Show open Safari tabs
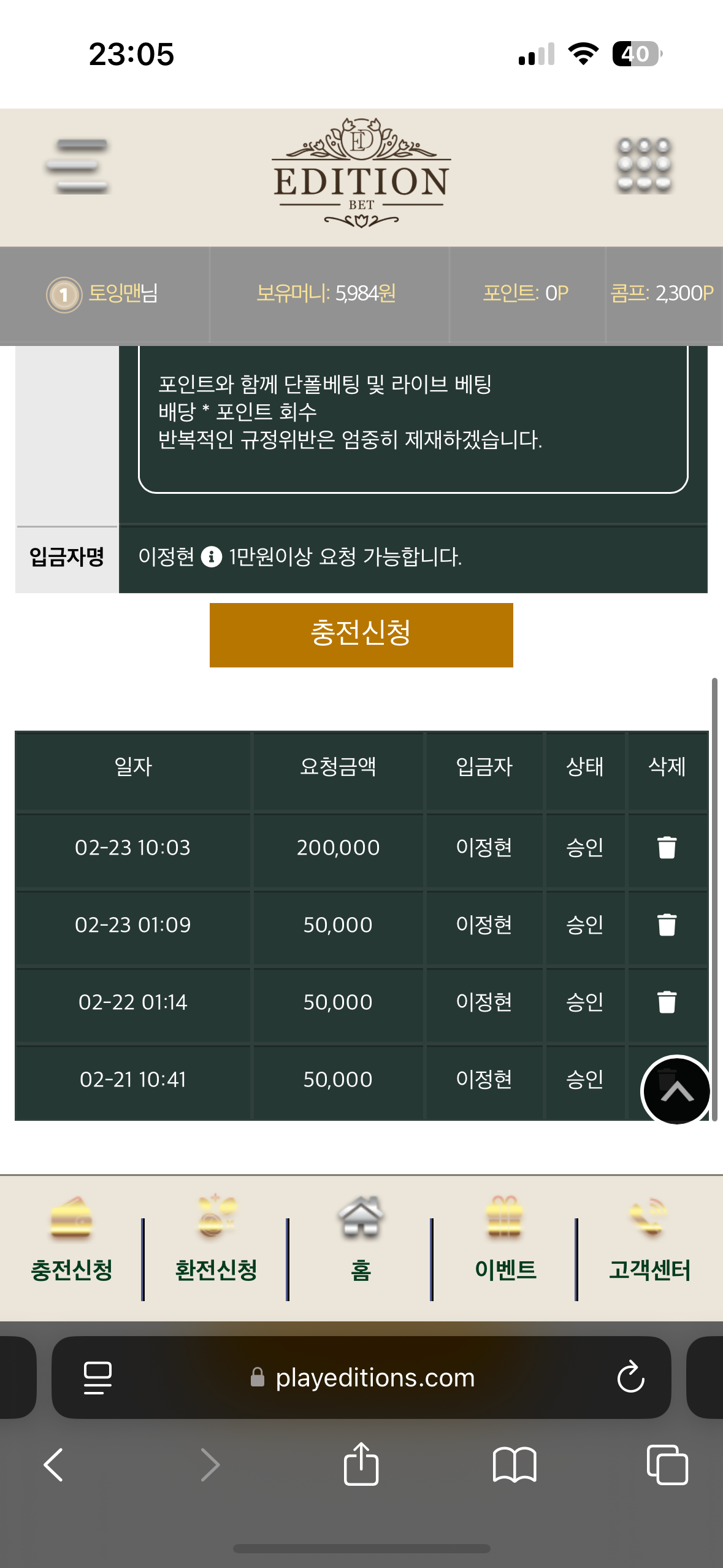The width and height of the screenshot is (723, 1568). pos(667,1465)
